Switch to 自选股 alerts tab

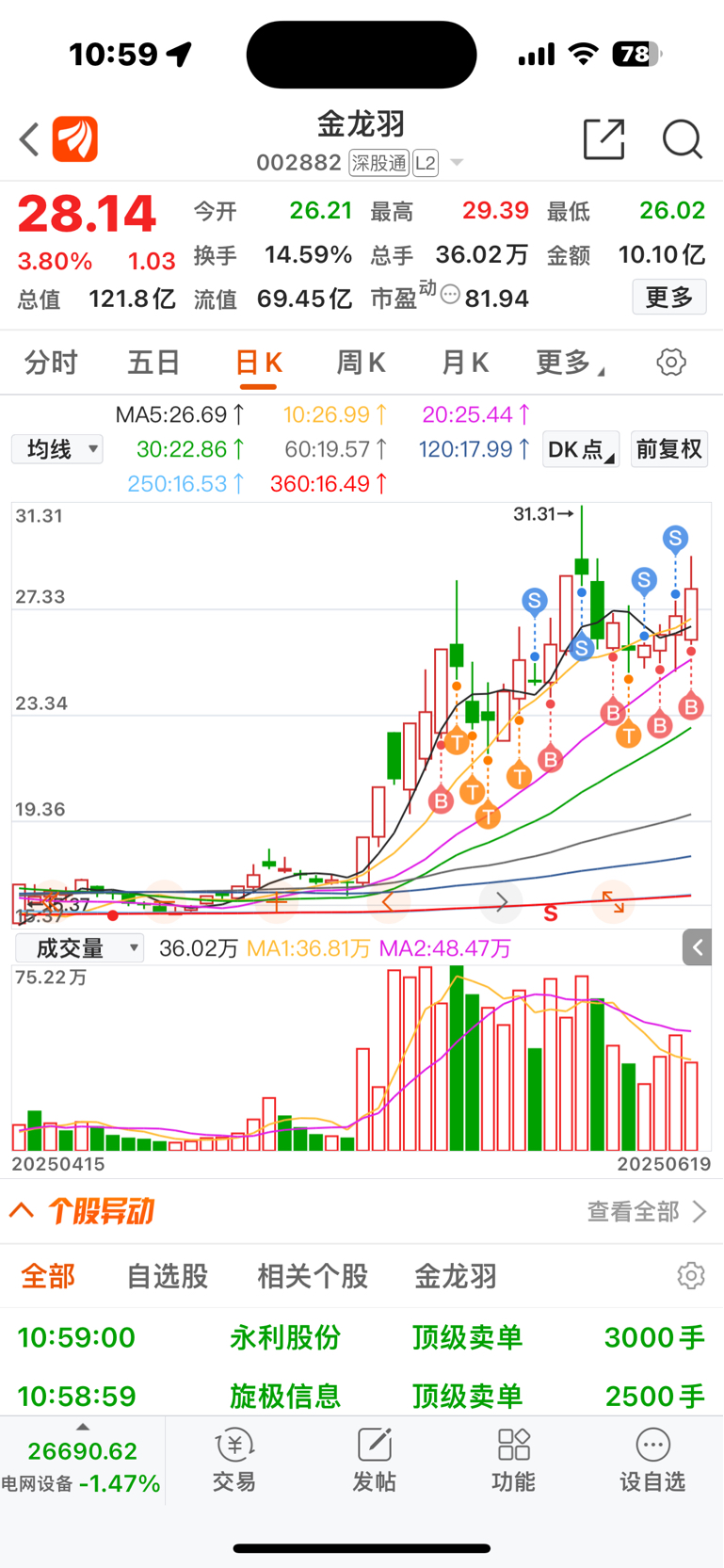[x=168, y=1276]
